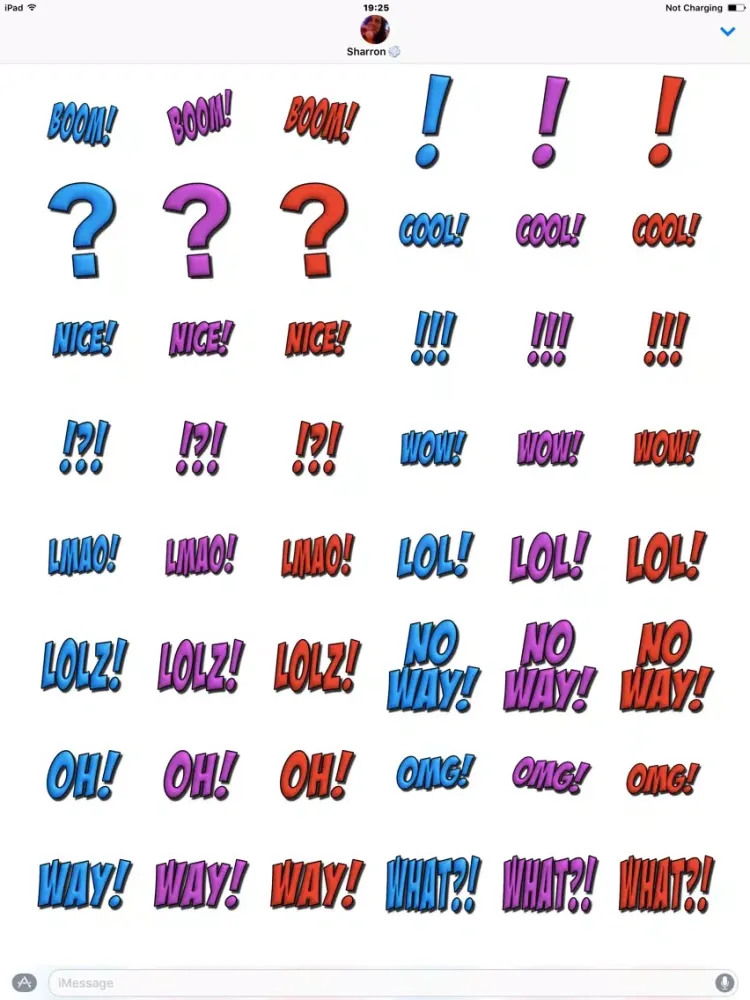Collapse the sticker drawer with the blue chevron
The height and width of the screenshot is (1000, 750).
pyautogui.click(x=728, y=31)
